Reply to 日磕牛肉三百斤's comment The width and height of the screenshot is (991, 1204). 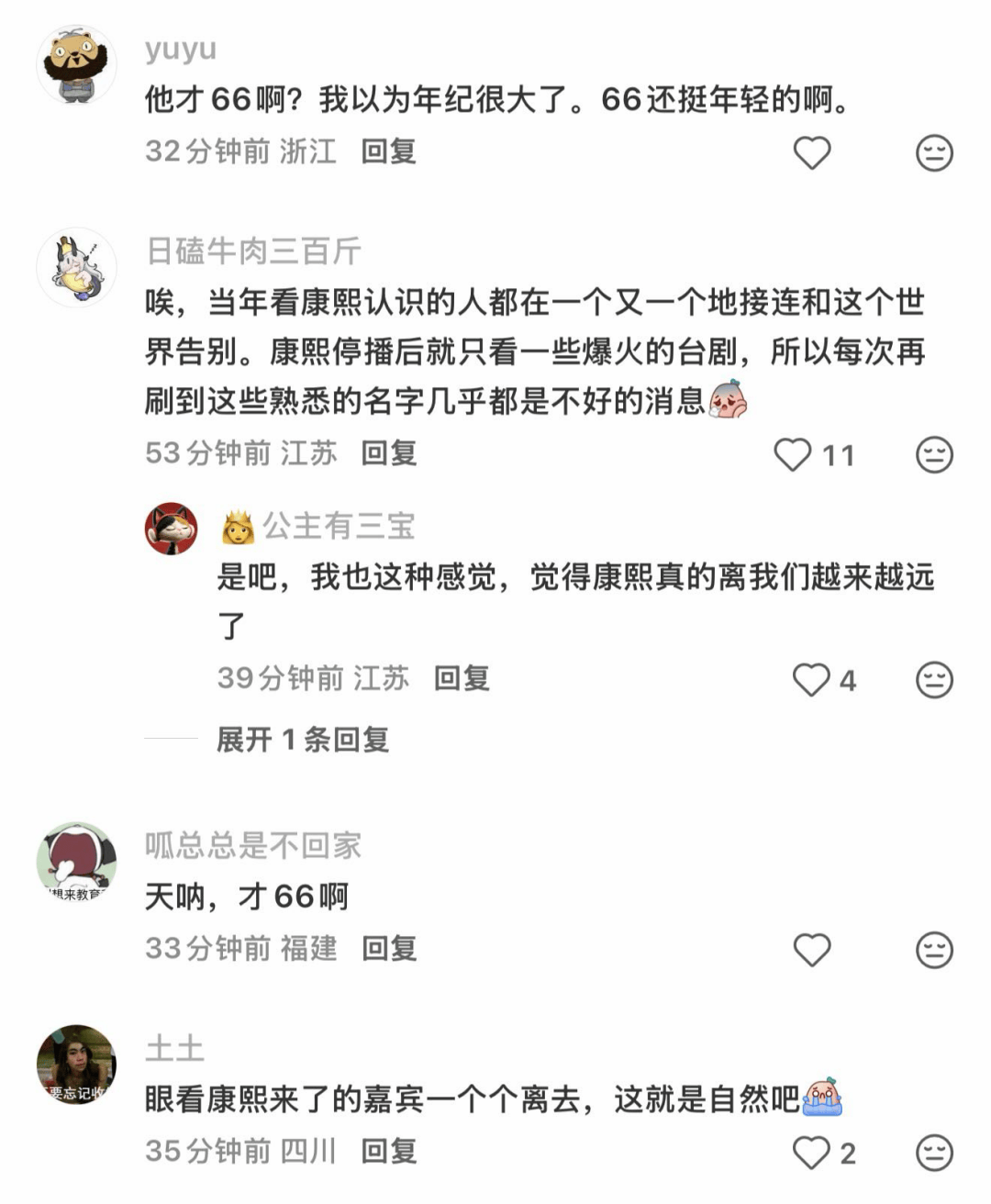pyautogui.click(x=388, y=452)
